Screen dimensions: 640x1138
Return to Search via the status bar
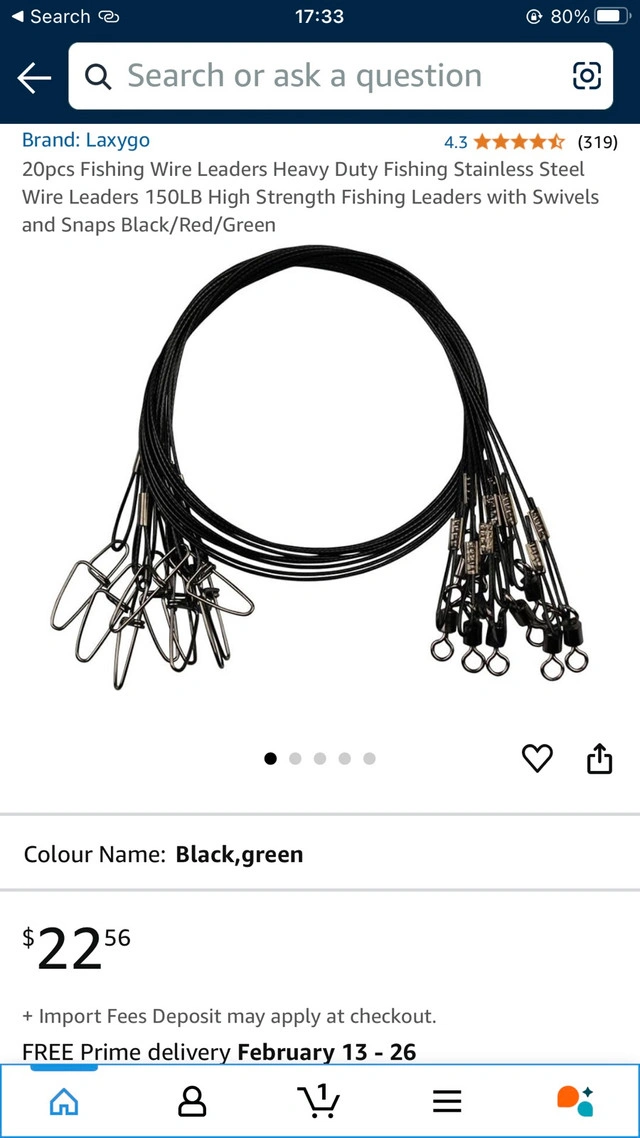52,17
